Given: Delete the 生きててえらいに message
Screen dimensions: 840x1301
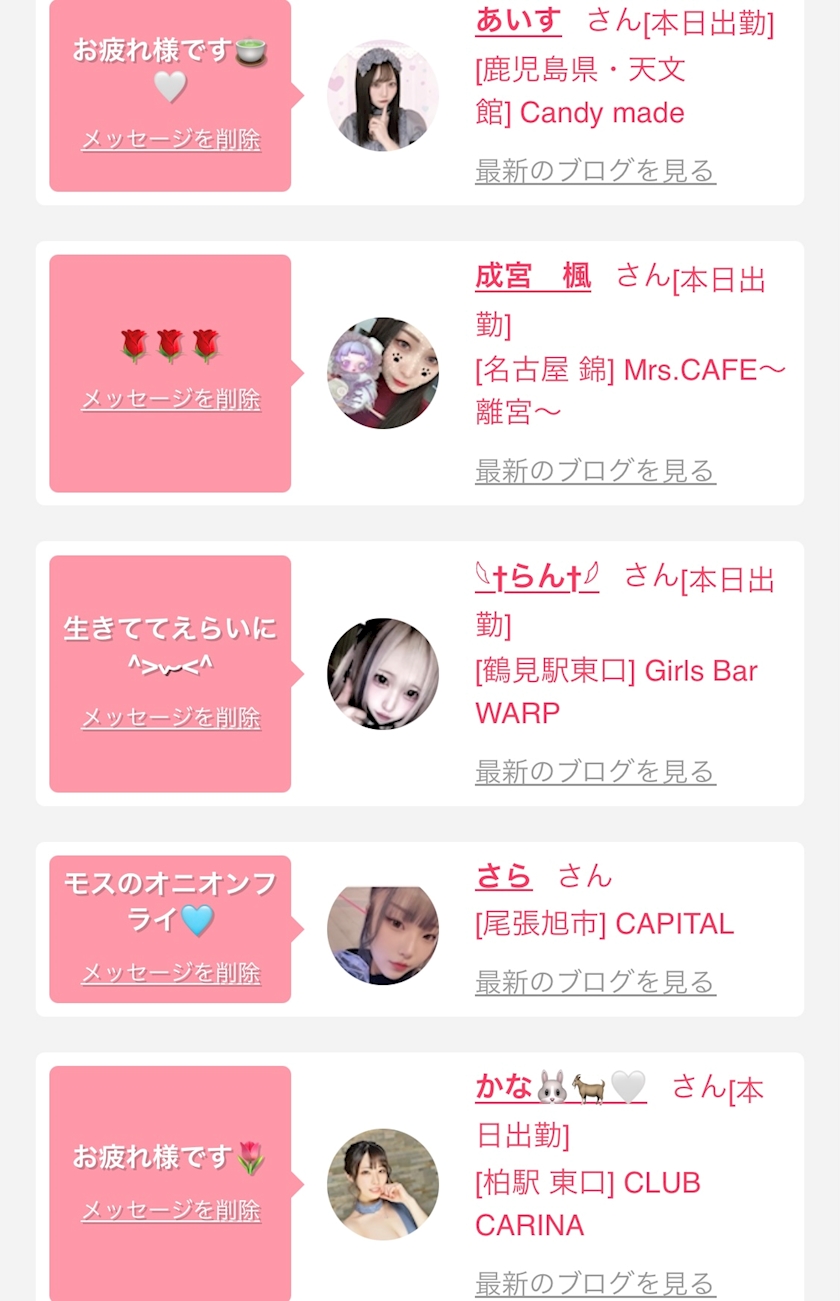Looking at the screenshot, I should click(x=171, y=718).
